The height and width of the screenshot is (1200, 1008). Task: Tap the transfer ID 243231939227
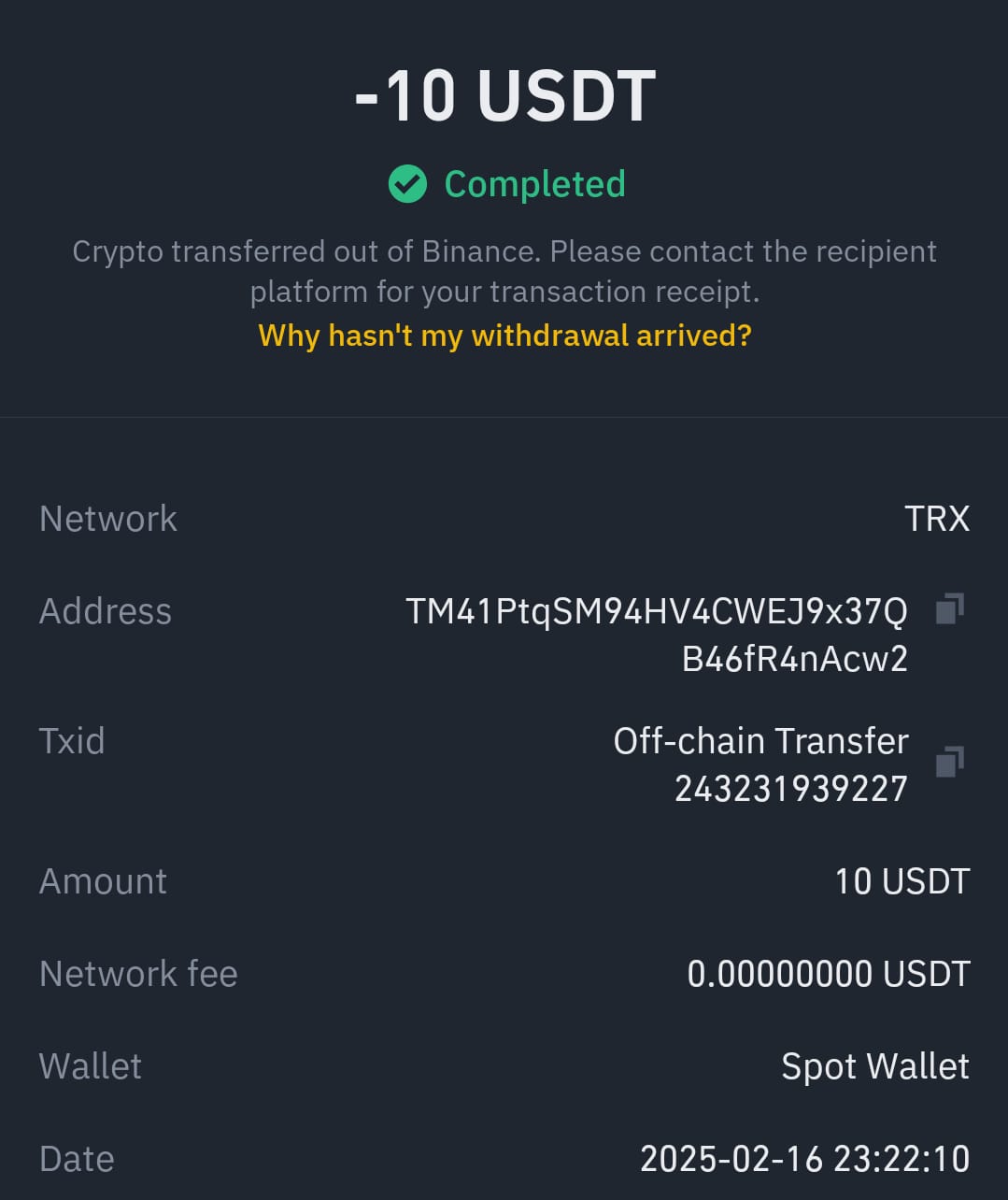(x=790, y=787)
